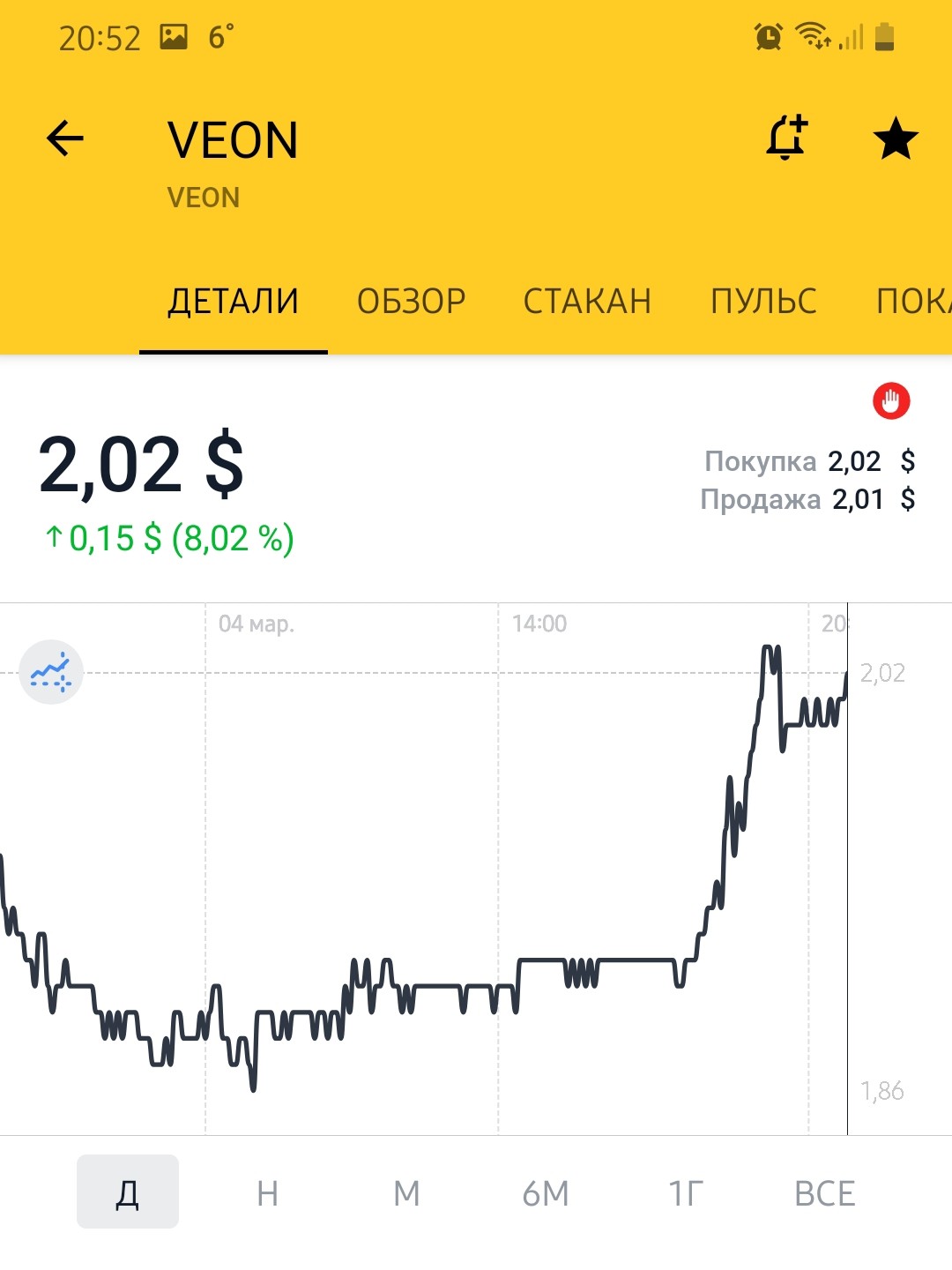Go back using the arrow icon
Screen dimensions: 952x1270
click(x=65, y=138)
